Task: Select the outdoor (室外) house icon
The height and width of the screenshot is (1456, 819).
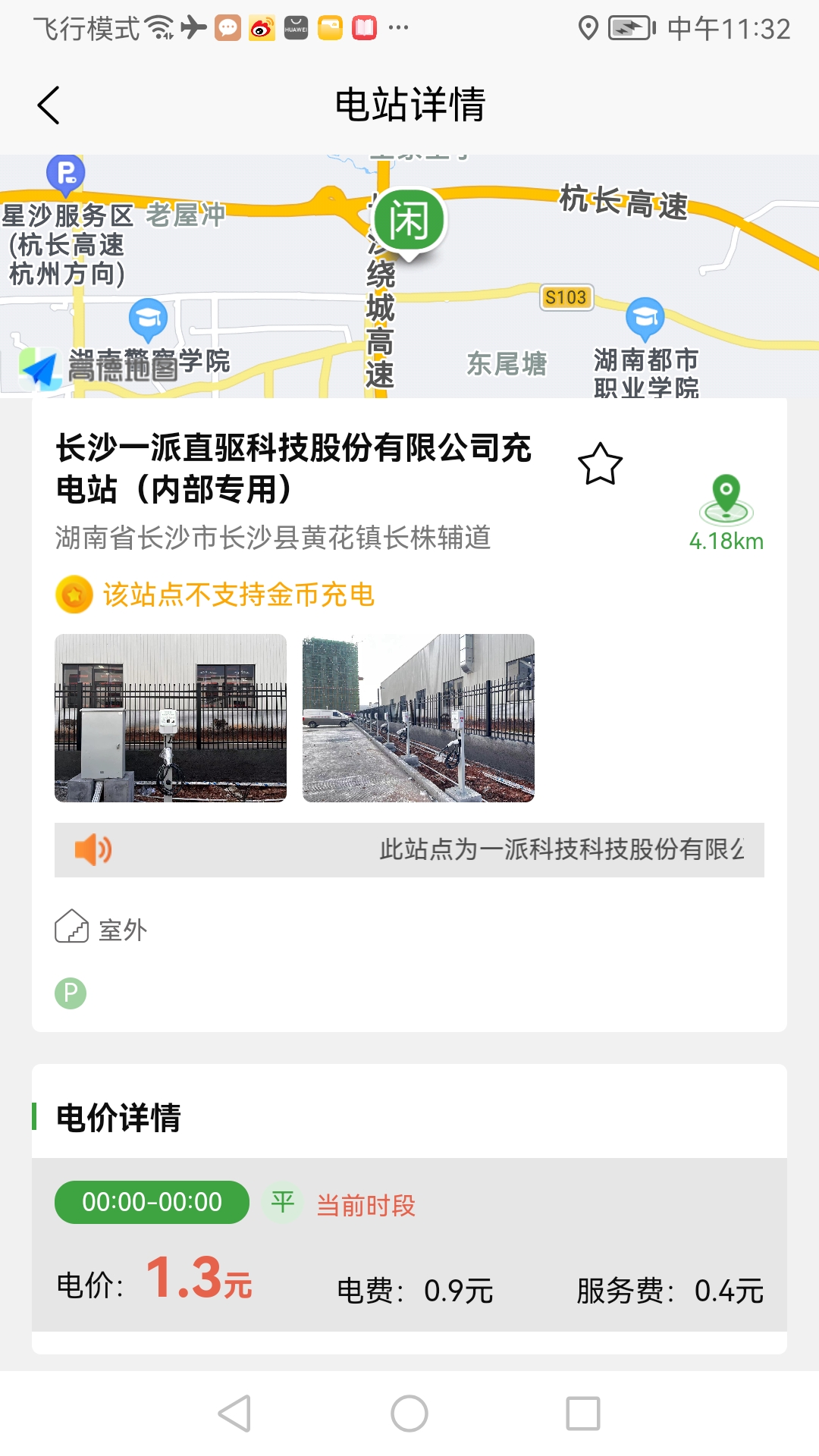Action: [69, 926]
